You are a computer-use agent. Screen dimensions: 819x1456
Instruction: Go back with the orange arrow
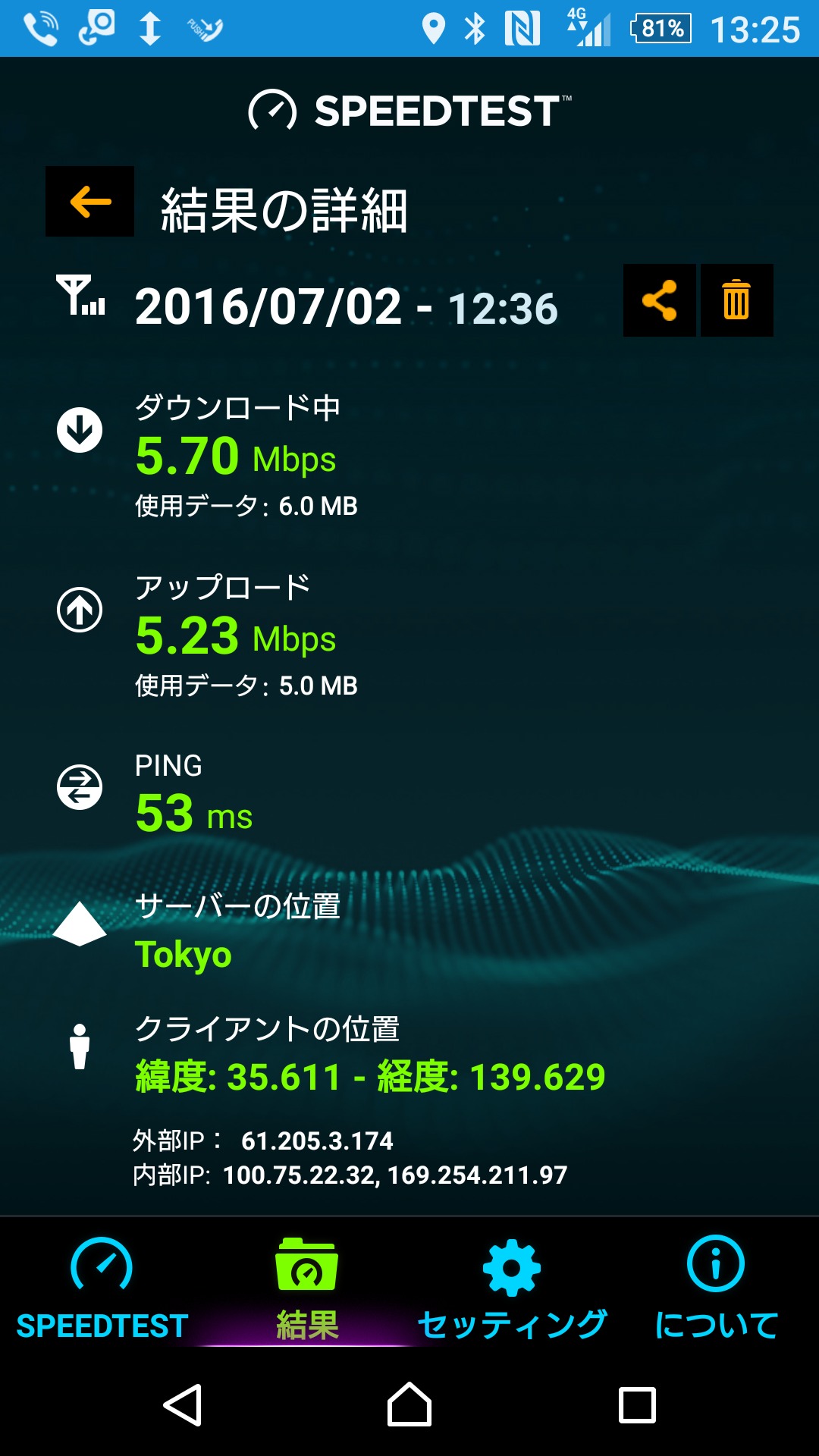(x=89, y=202)
